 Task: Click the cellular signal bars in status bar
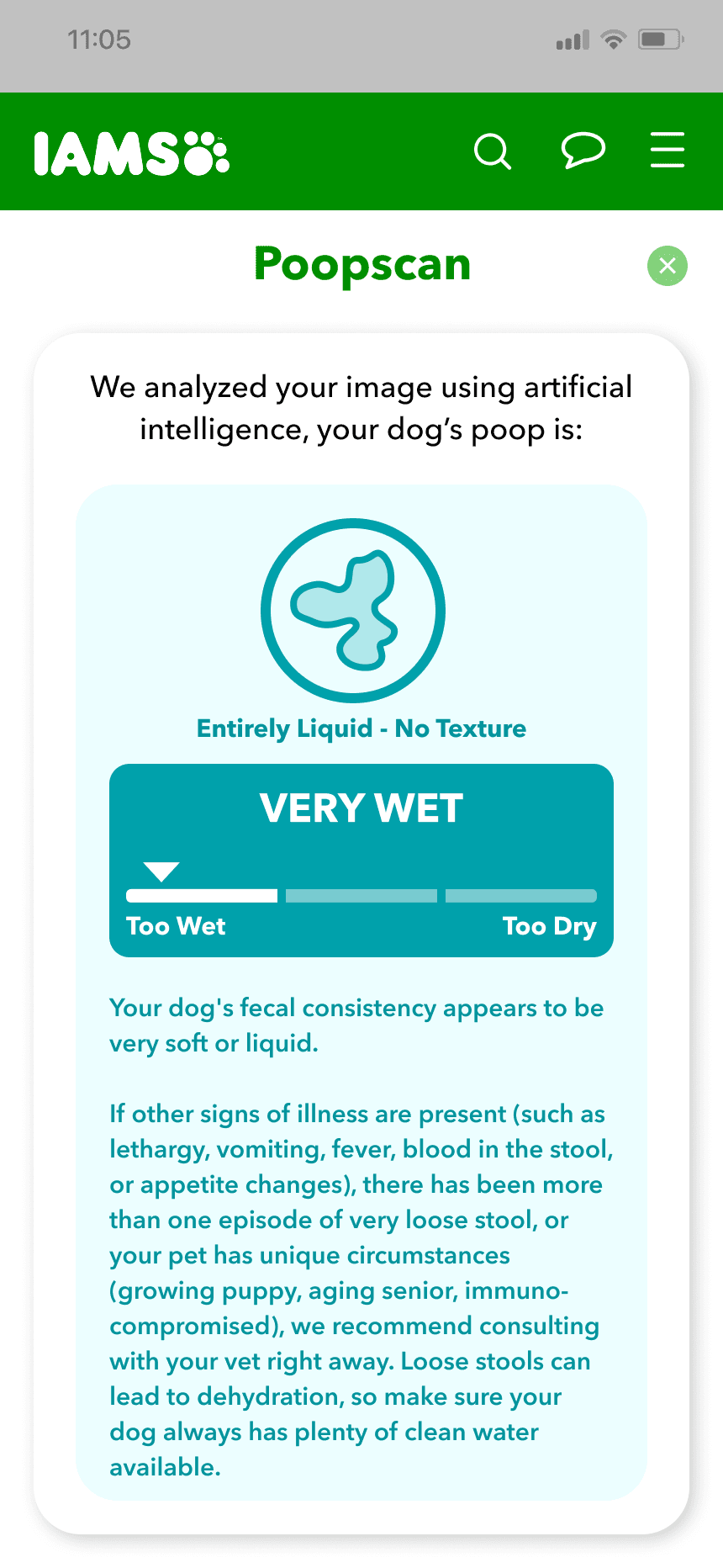(570, 39)
